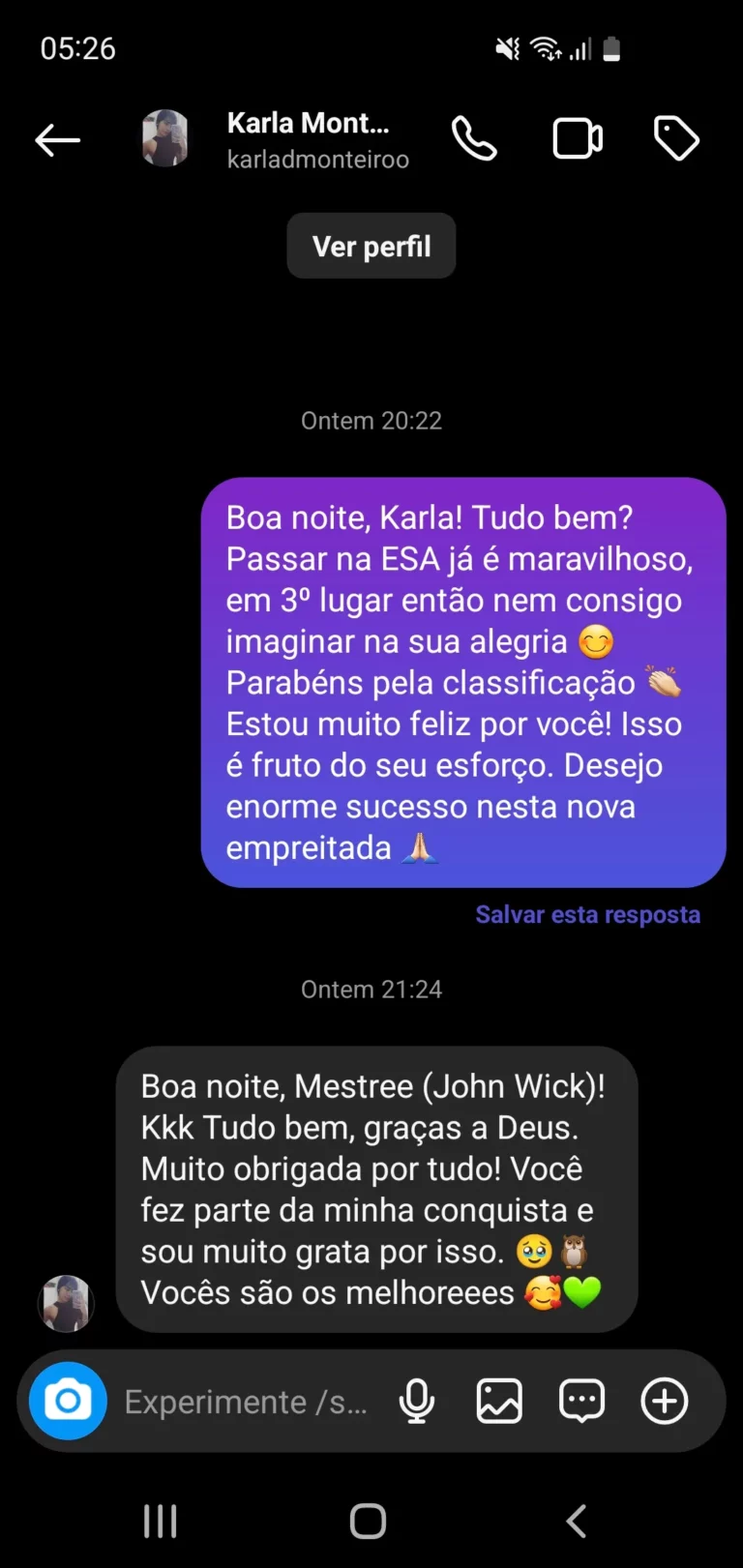Tap Salvar esta resposta link
Image resolution: width=743 pixels, height=1568 pixels.
(x=587, y=915)
